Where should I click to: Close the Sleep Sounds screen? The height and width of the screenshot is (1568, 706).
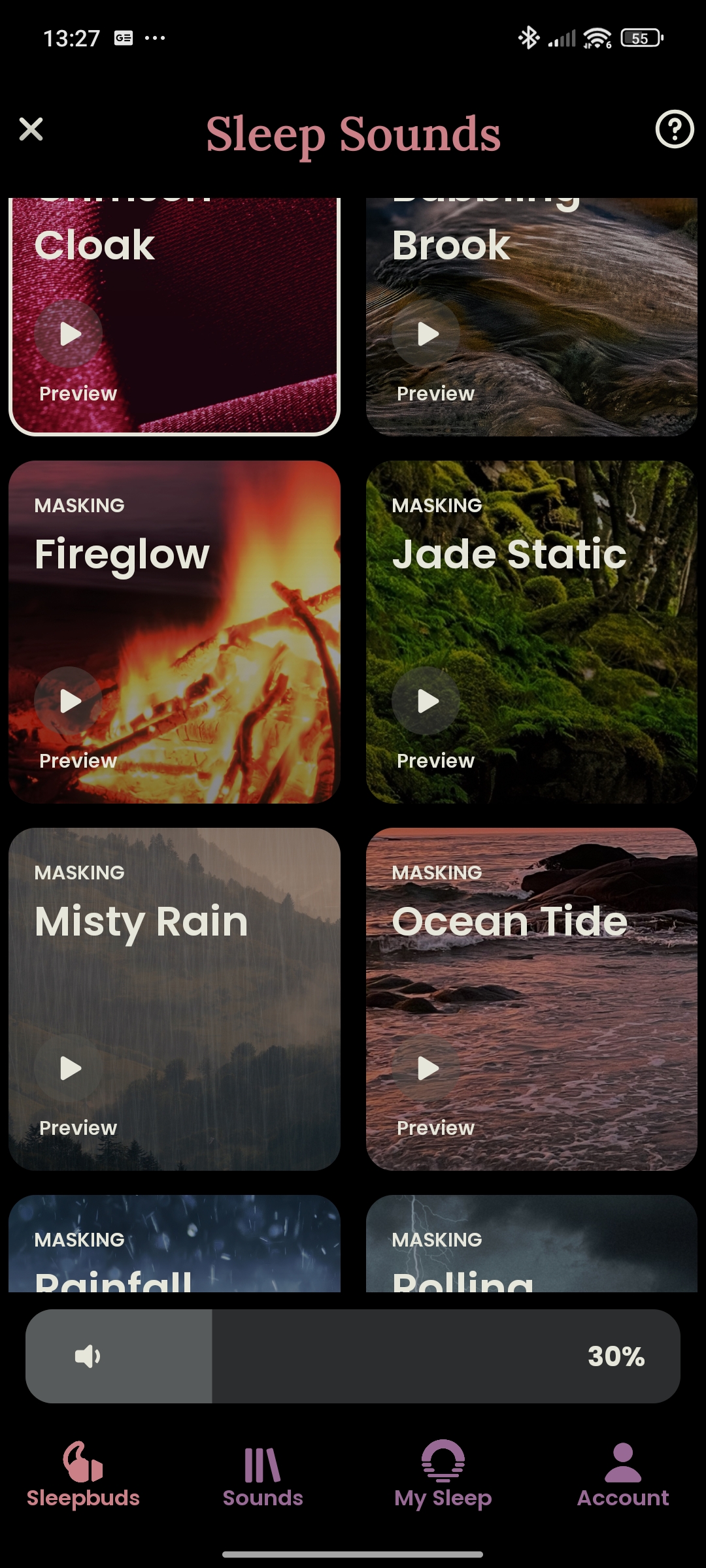click(x=31, y=129)
